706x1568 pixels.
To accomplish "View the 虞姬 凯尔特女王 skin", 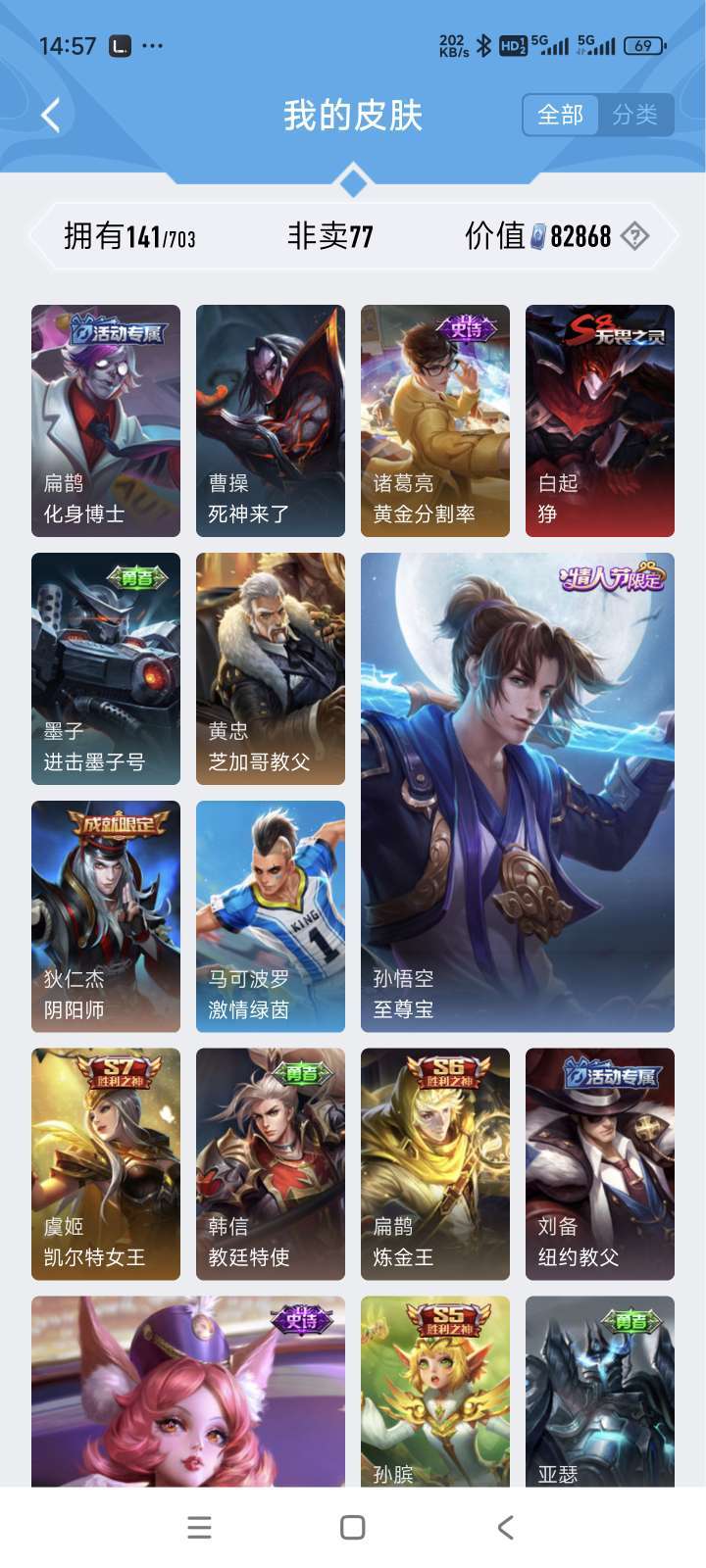I will tap(106, 1164).
